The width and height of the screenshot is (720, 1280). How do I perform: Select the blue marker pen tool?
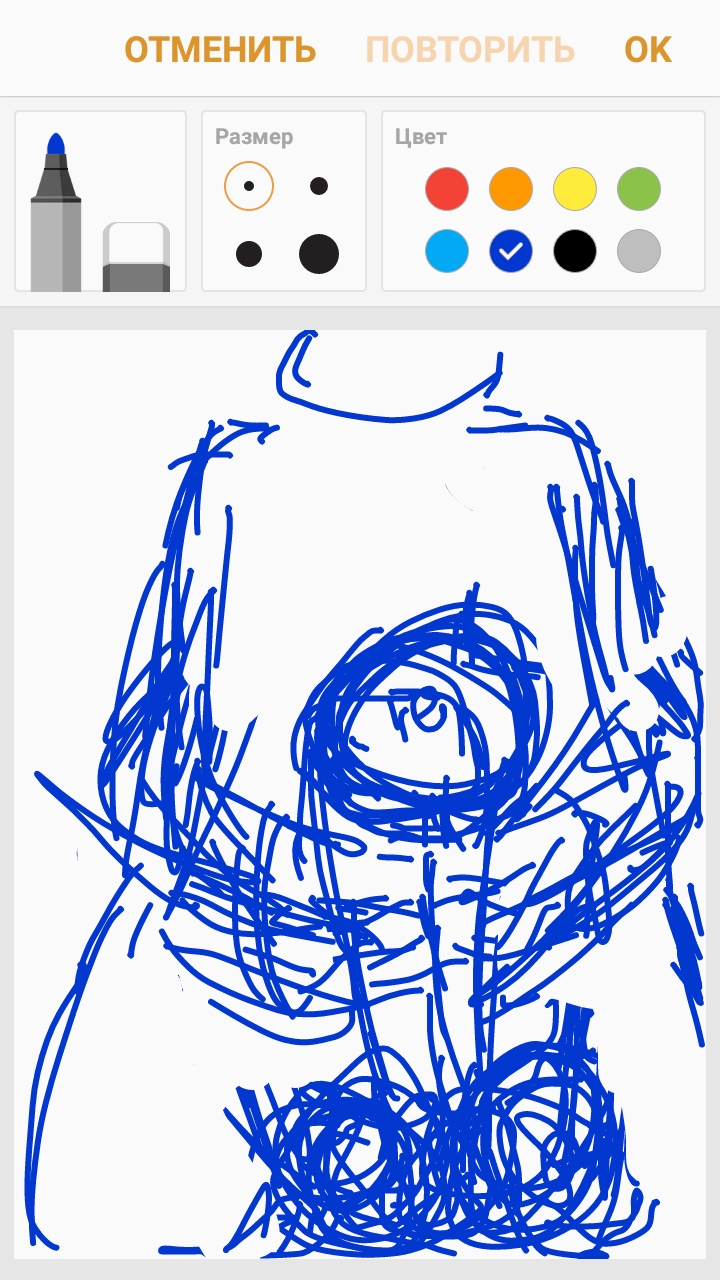(56, 212)
